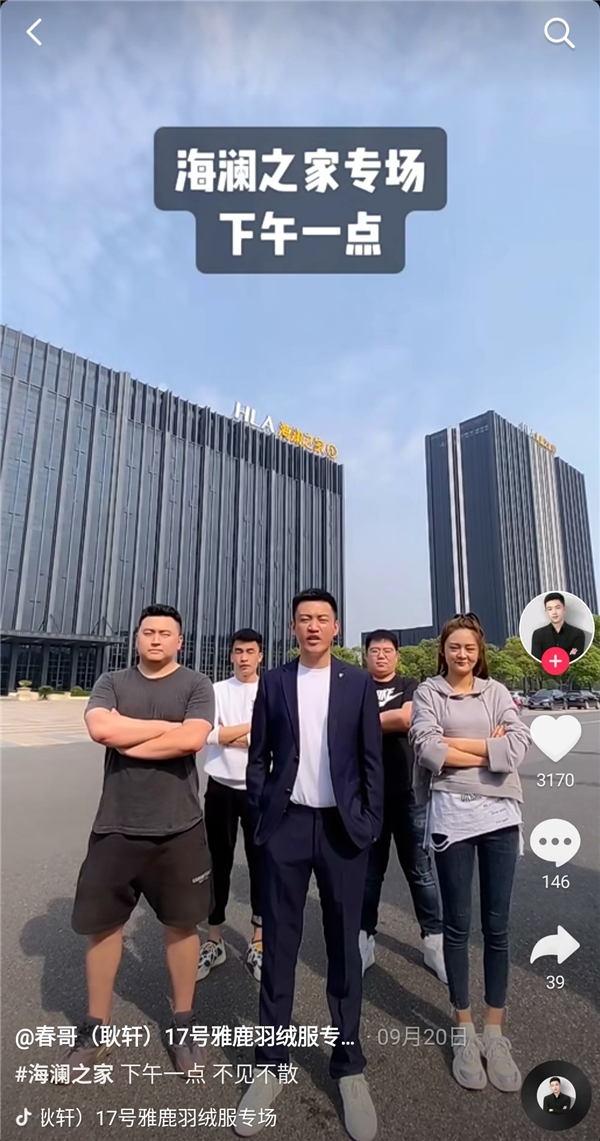Image resolution: width=600 pixels, height=1141 pixels.
Task: Open the spinning music disc
Action: [556, 1095]
